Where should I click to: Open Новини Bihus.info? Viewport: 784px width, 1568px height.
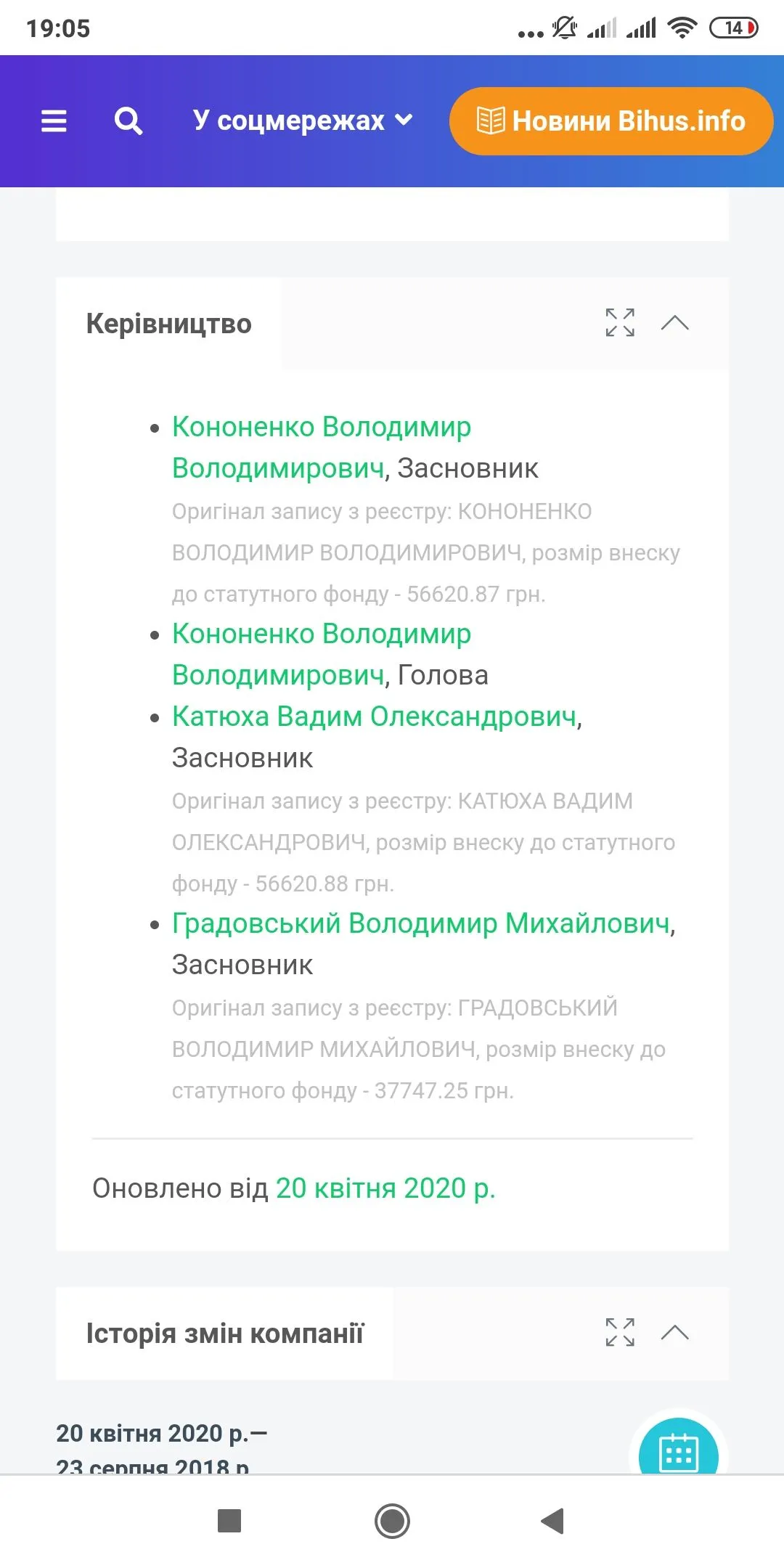611,121
